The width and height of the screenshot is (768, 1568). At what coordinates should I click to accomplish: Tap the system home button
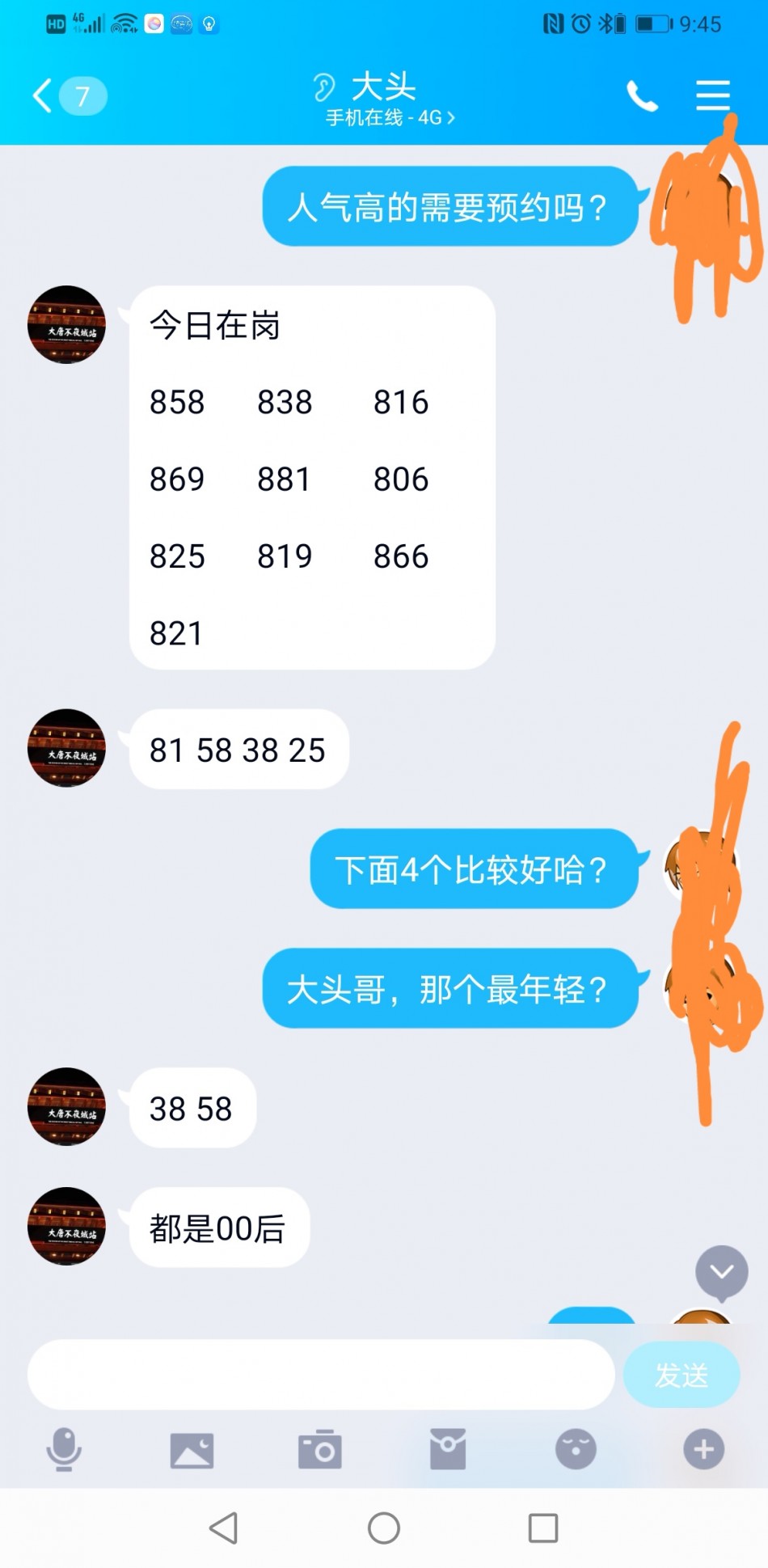(383, 1528)
